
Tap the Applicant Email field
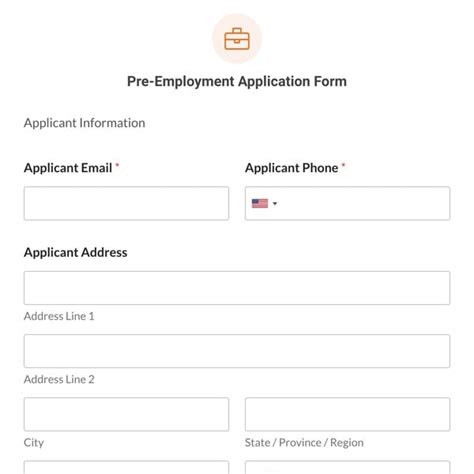click(126, 203)
